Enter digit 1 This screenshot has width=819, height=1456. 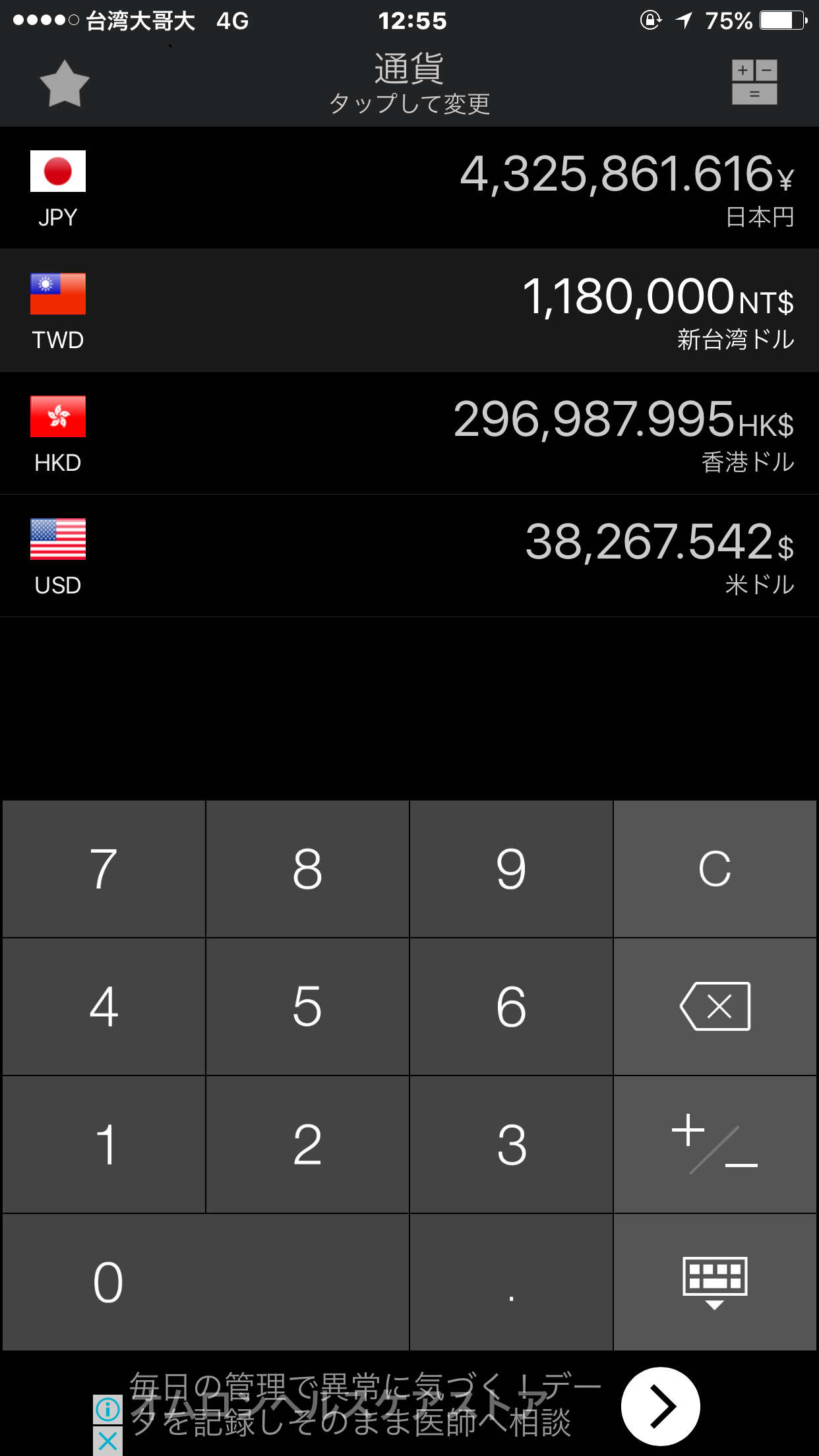coord(104,1145)
